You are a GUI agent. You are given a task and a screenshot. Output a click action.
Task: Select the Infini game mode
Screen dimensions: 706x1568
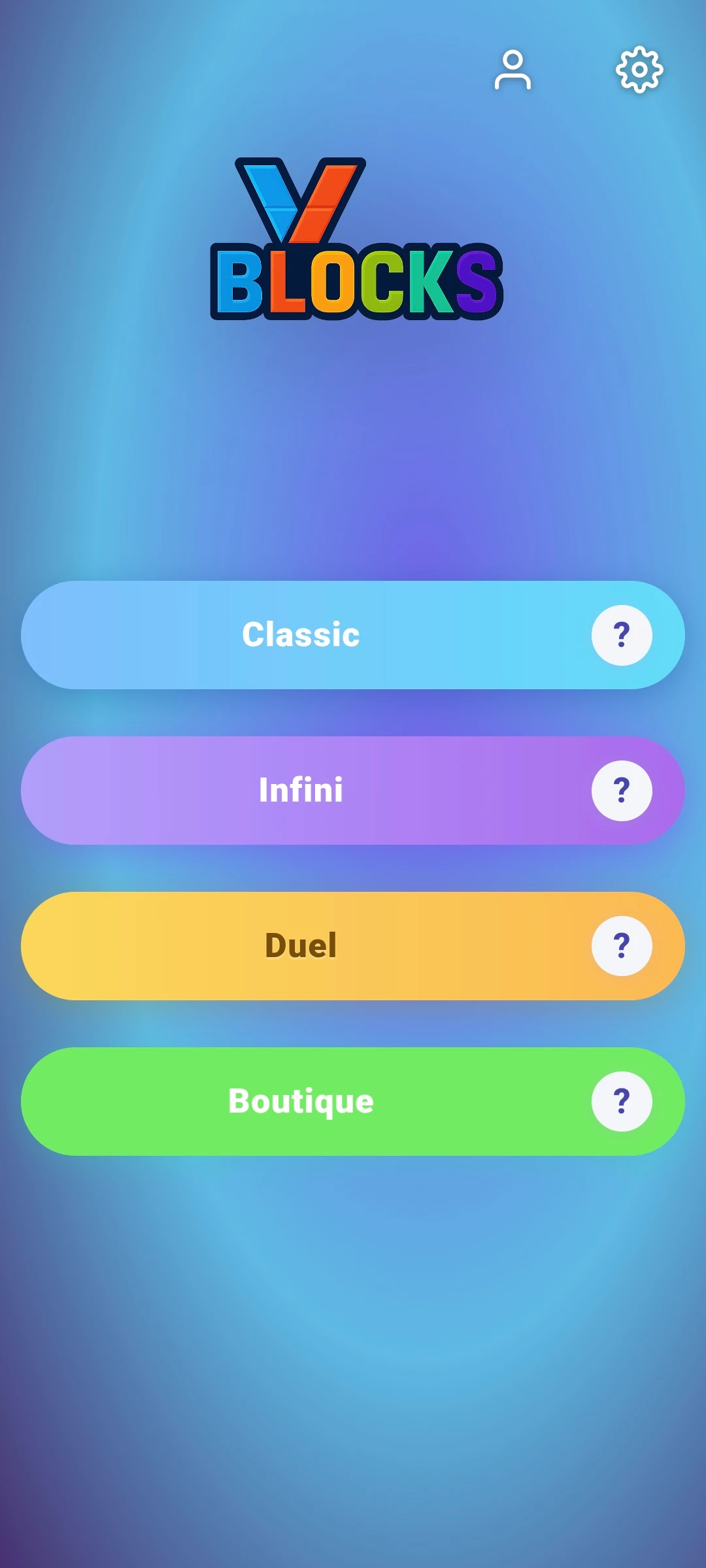pyautogui.click(x=301, y=790)
